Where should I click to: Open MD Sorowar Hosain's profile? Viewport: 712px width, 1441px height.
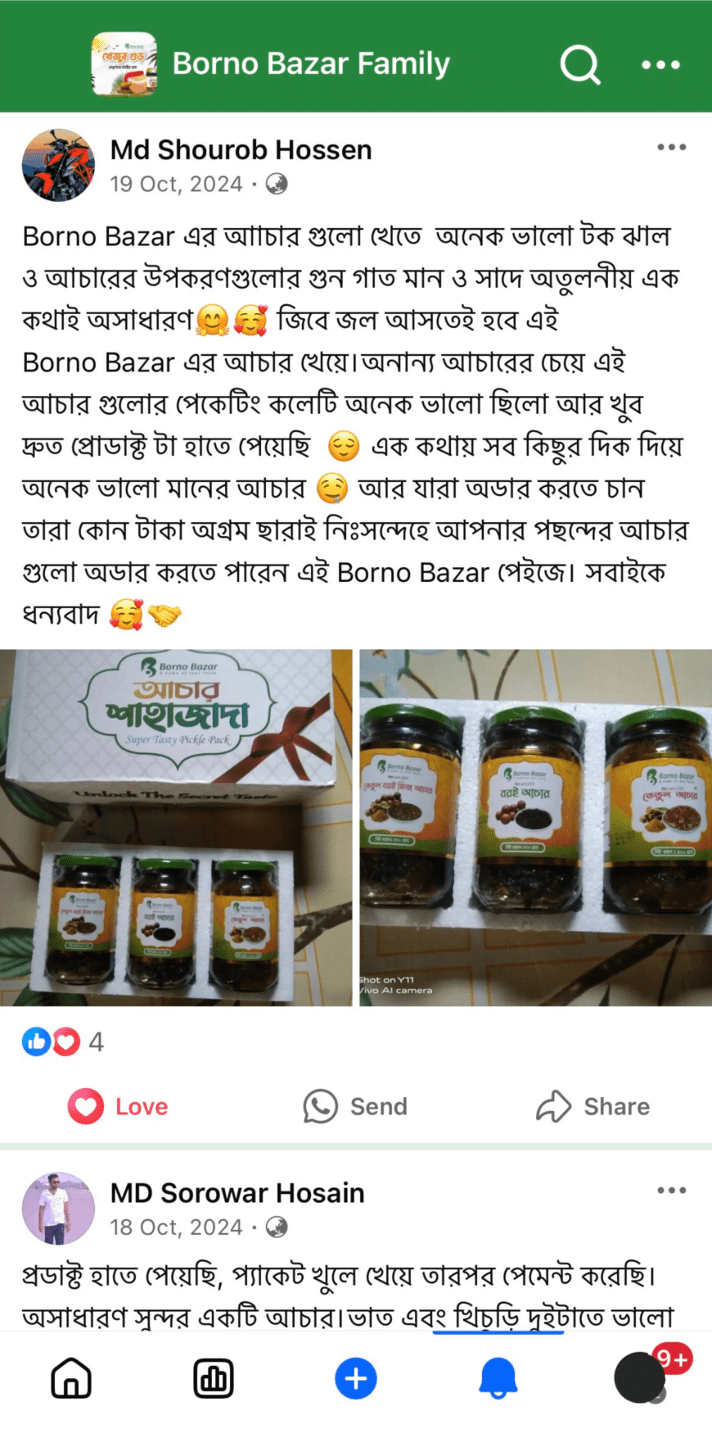tap(237, 1193)
